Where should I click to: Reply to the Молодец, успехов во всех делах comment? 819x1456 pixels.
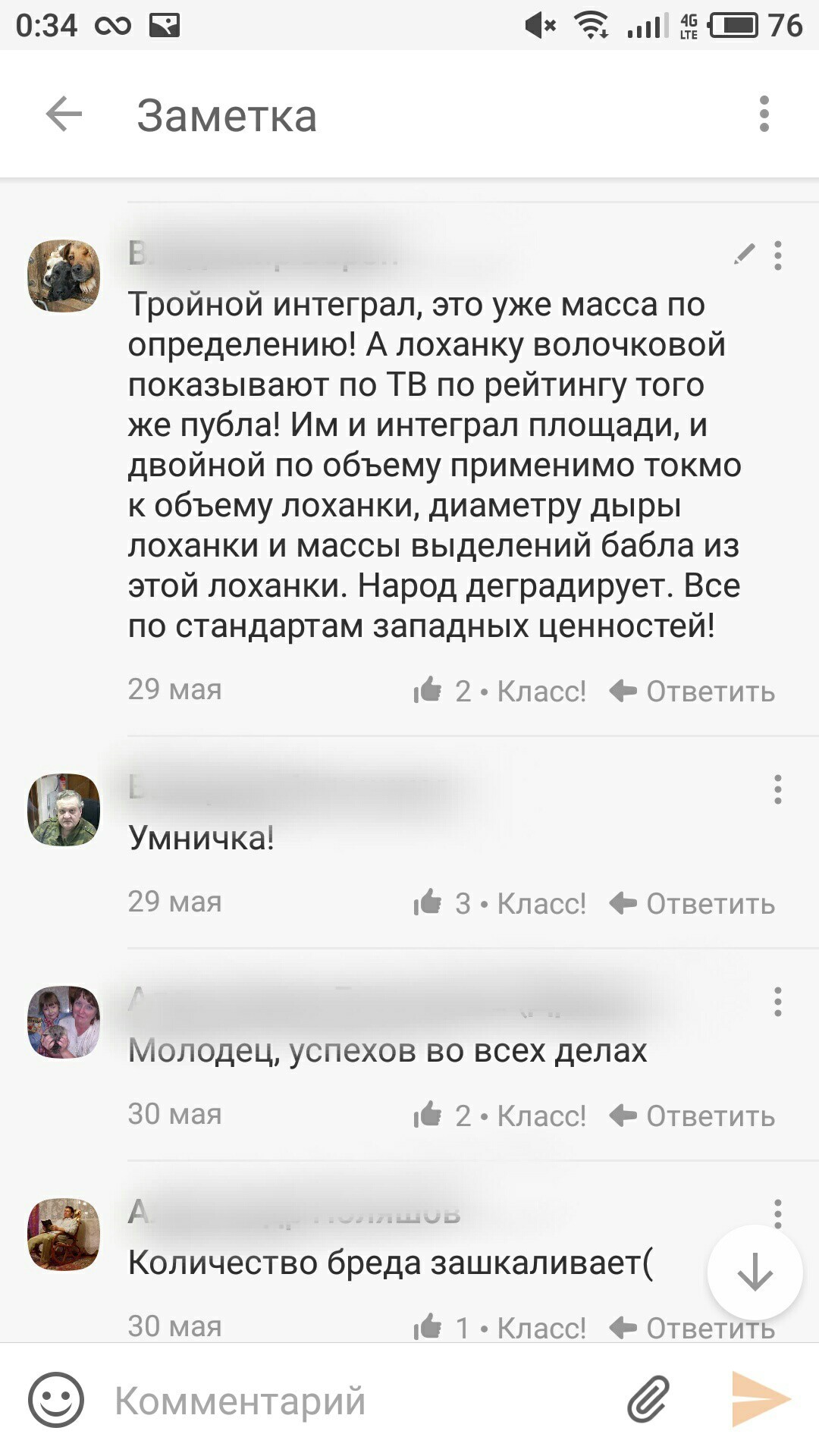tap(692, 1116)
